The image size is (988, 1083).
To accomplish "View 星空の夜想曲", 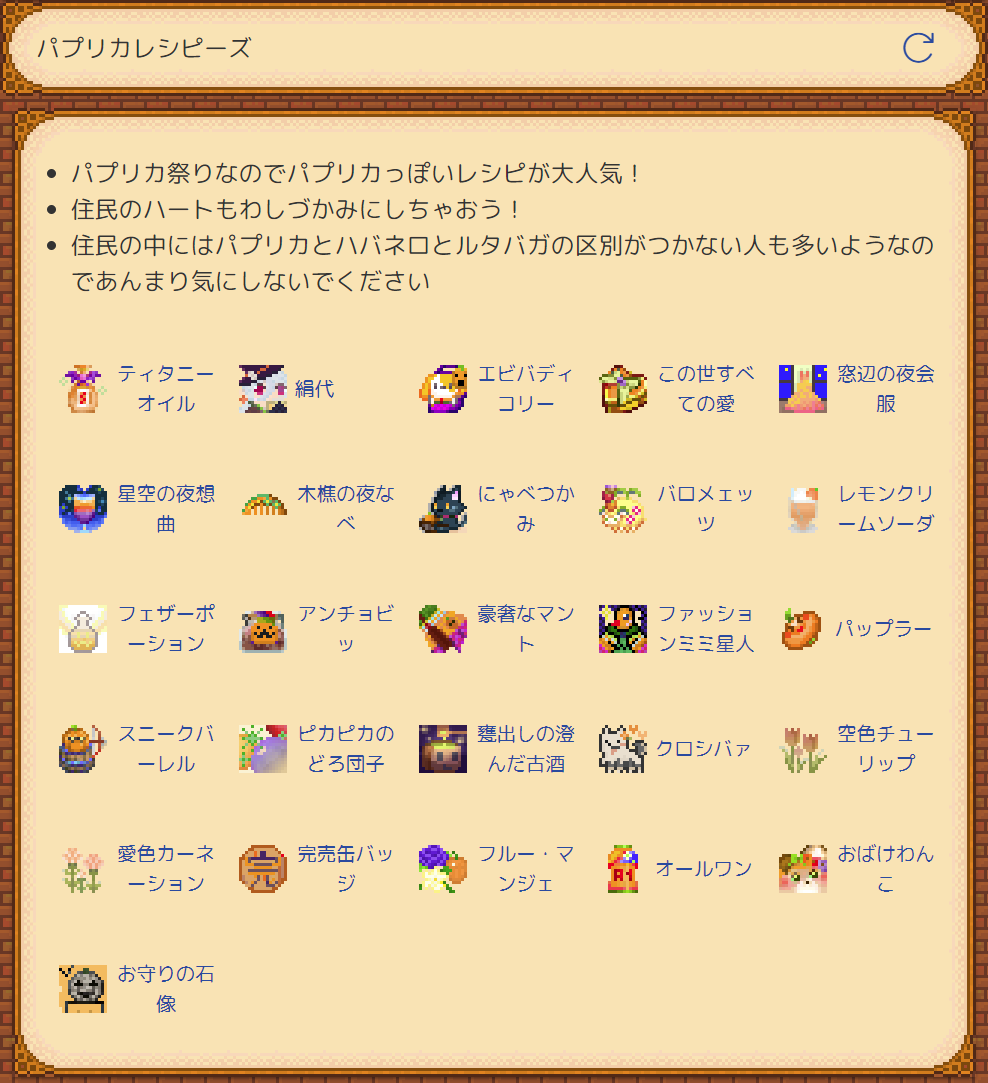I will (x=165, y=509).
